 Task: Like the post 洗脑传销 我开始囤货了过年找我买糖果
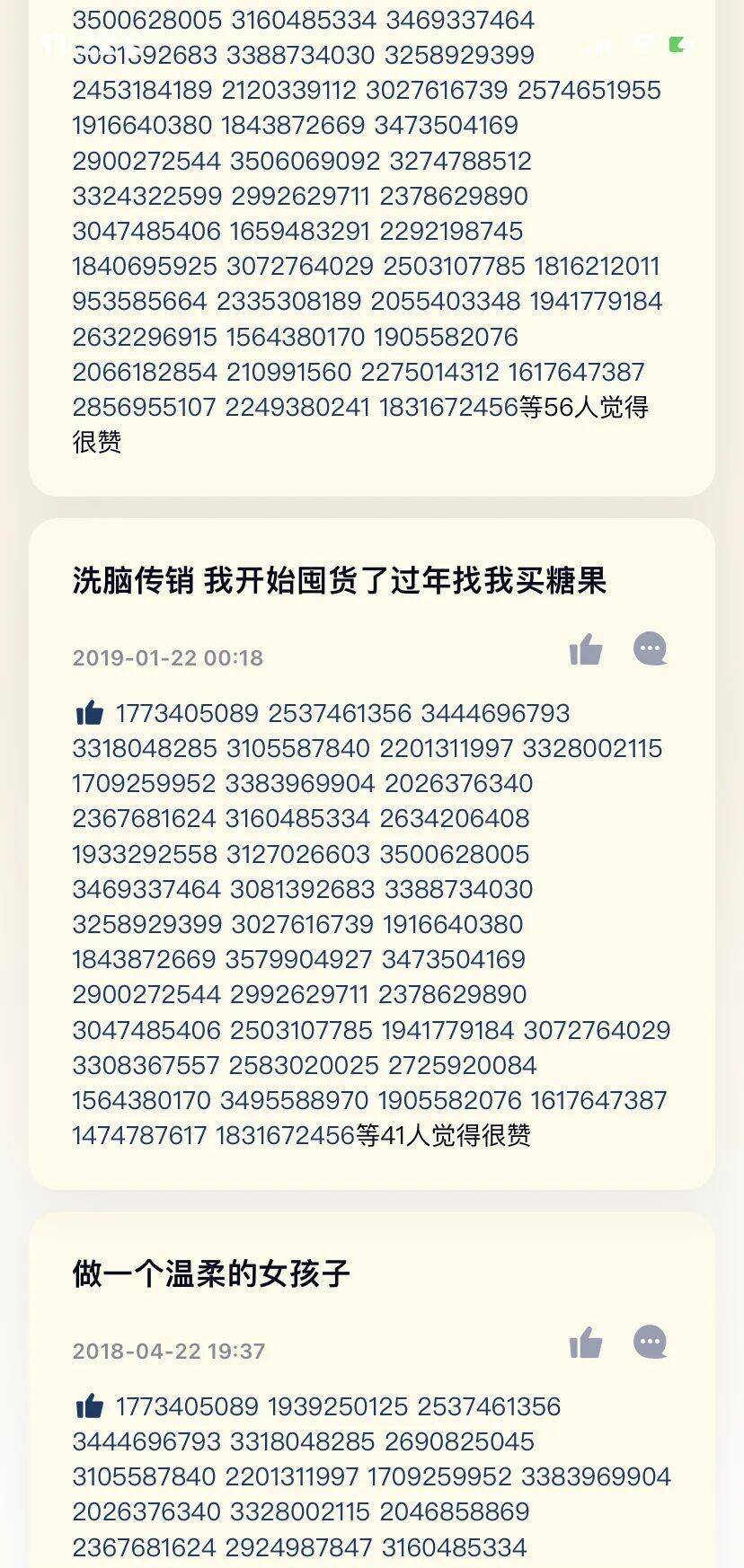(586, 649)
